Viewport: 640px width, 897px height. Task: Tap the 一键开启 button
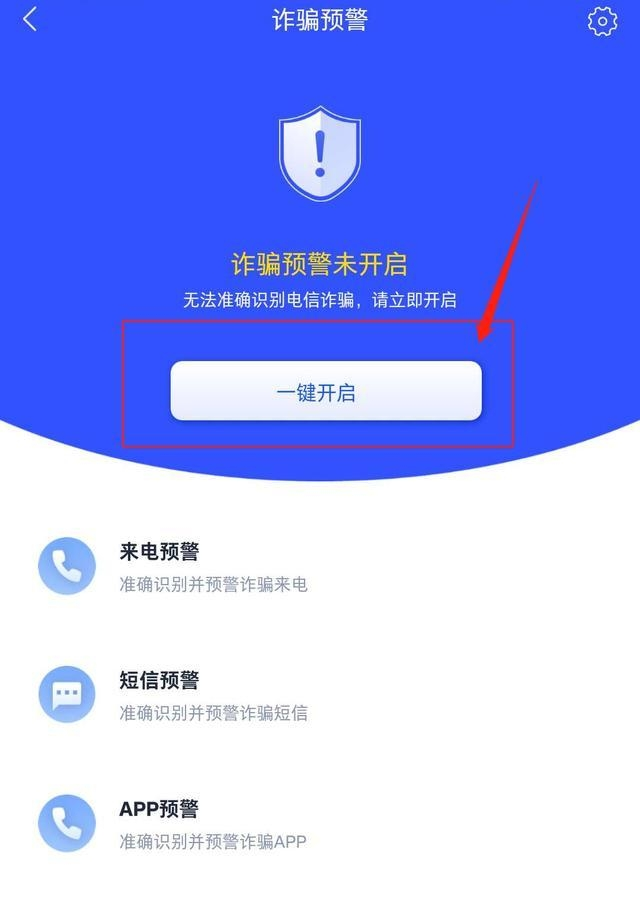tap(326, 392)
